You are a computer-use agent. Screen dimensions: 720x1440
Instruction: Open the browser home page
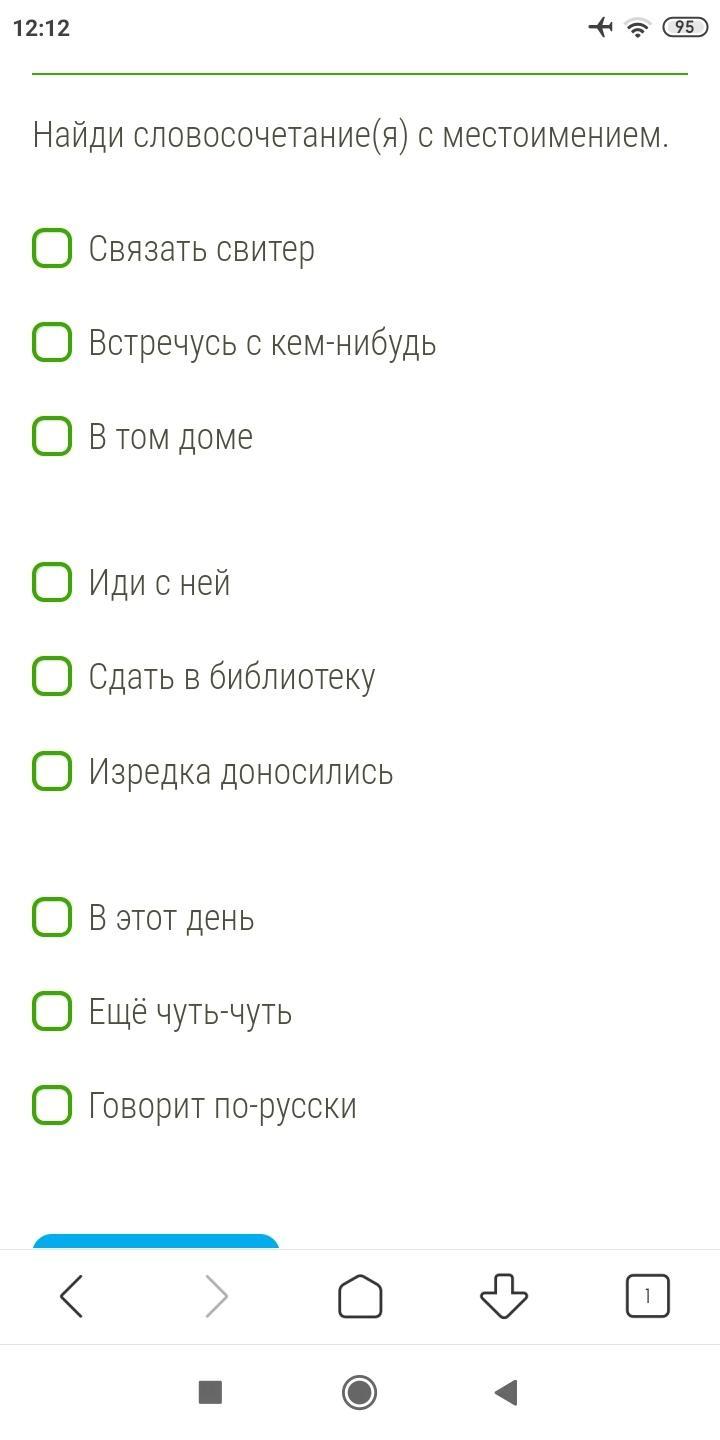pos(360,1297)
